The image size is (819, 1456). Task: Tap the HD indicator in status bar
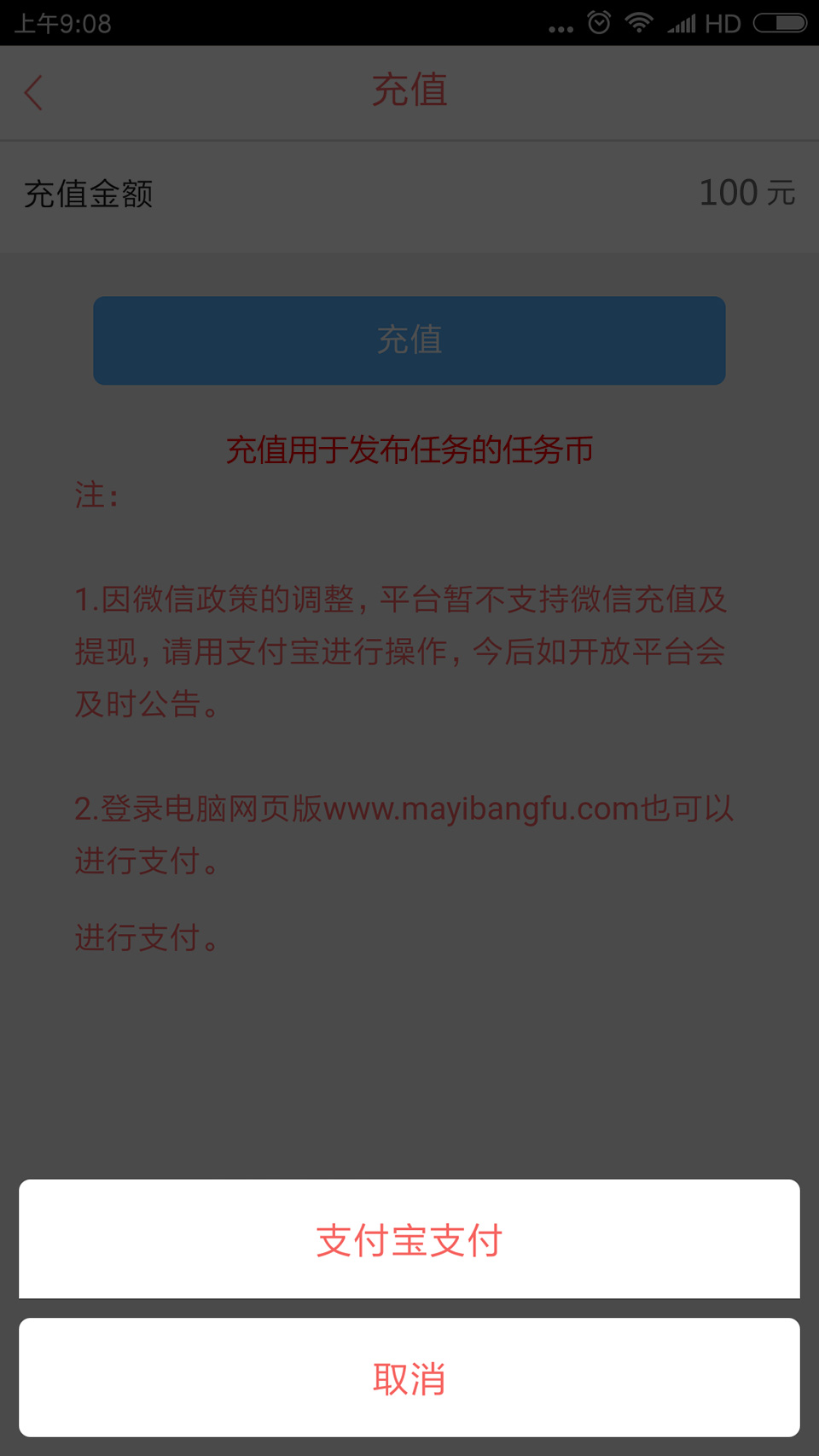coord(722,22)
